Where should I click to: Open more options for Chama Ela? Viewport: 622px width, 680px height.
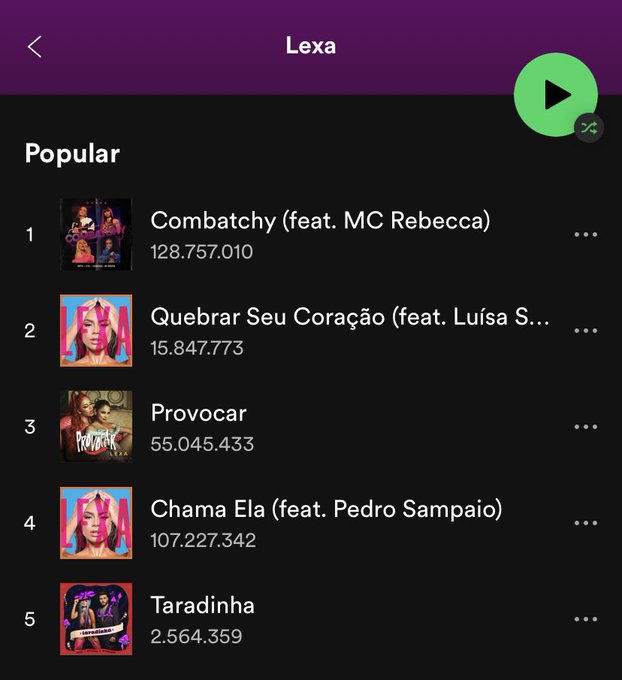tap(585, 523)
